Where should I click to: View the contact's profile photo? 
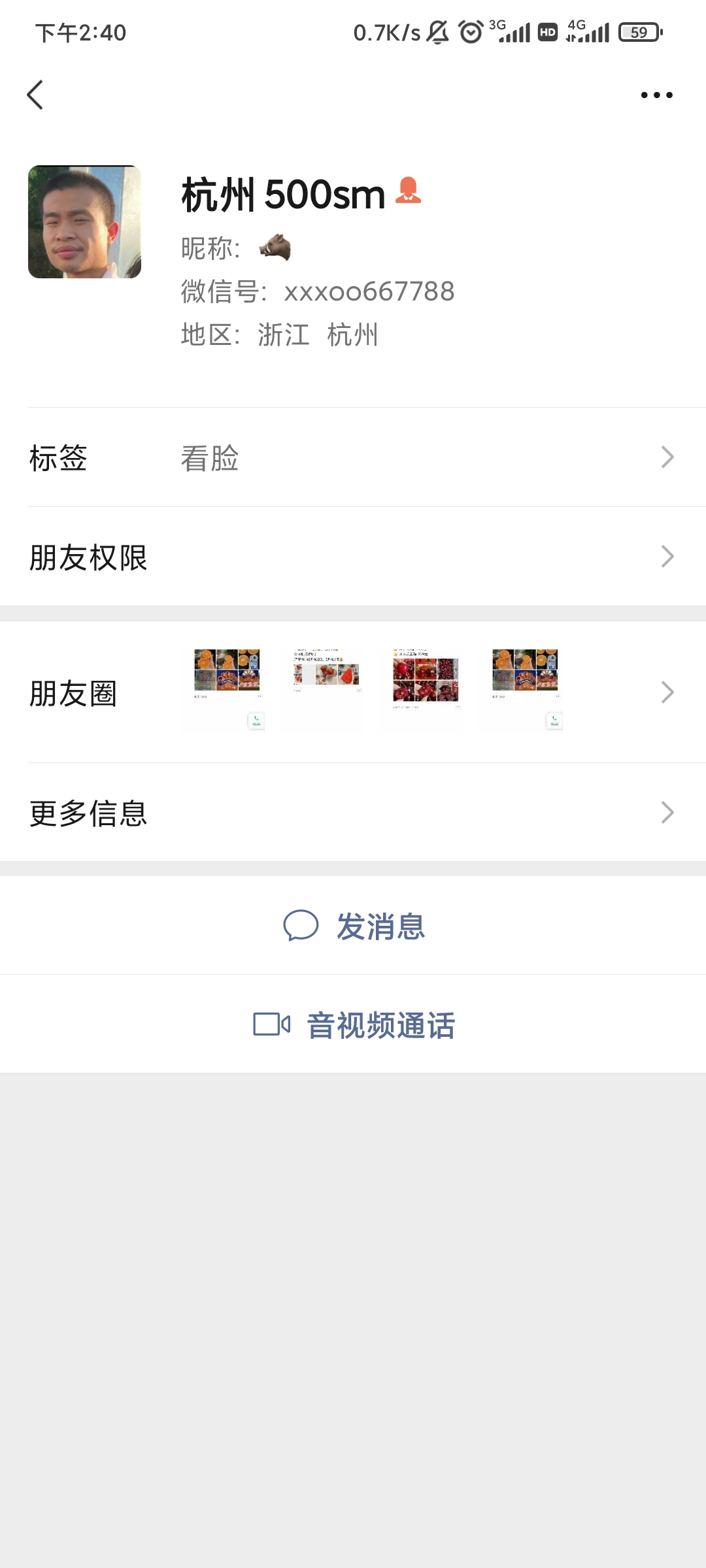pos(84,222)
